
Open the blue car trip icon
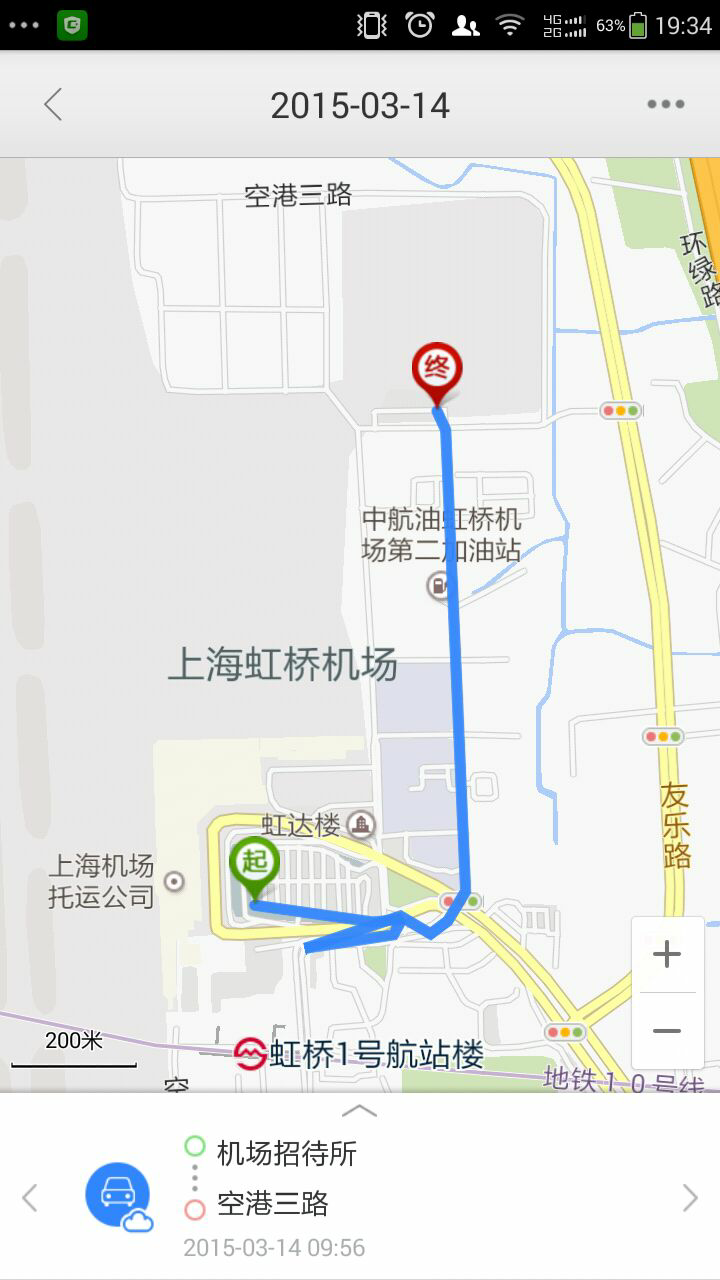118,1196
